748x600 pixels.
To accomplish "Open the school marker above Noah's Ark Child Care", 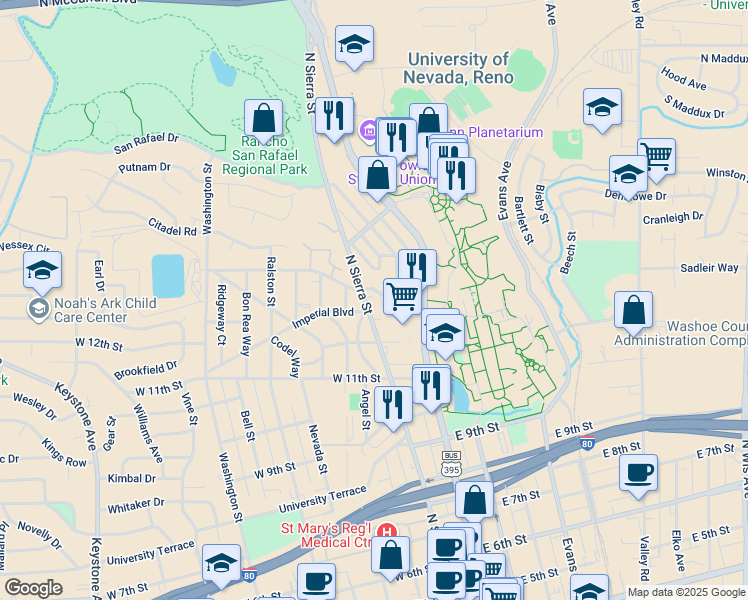I will pyautogui.click(x=43, y=270).
